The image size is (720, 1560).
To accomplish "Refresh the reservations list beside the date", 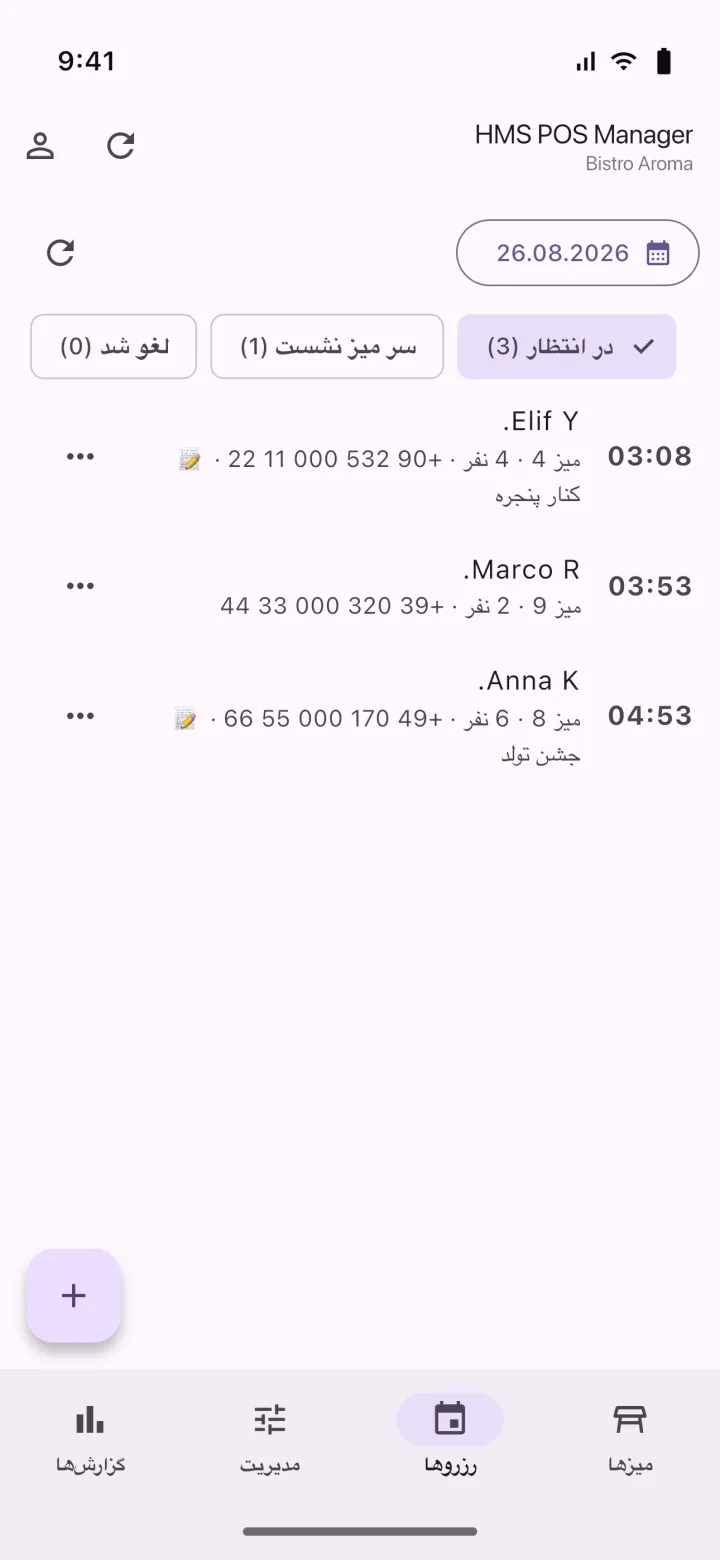I will click(x=61, y=253).
